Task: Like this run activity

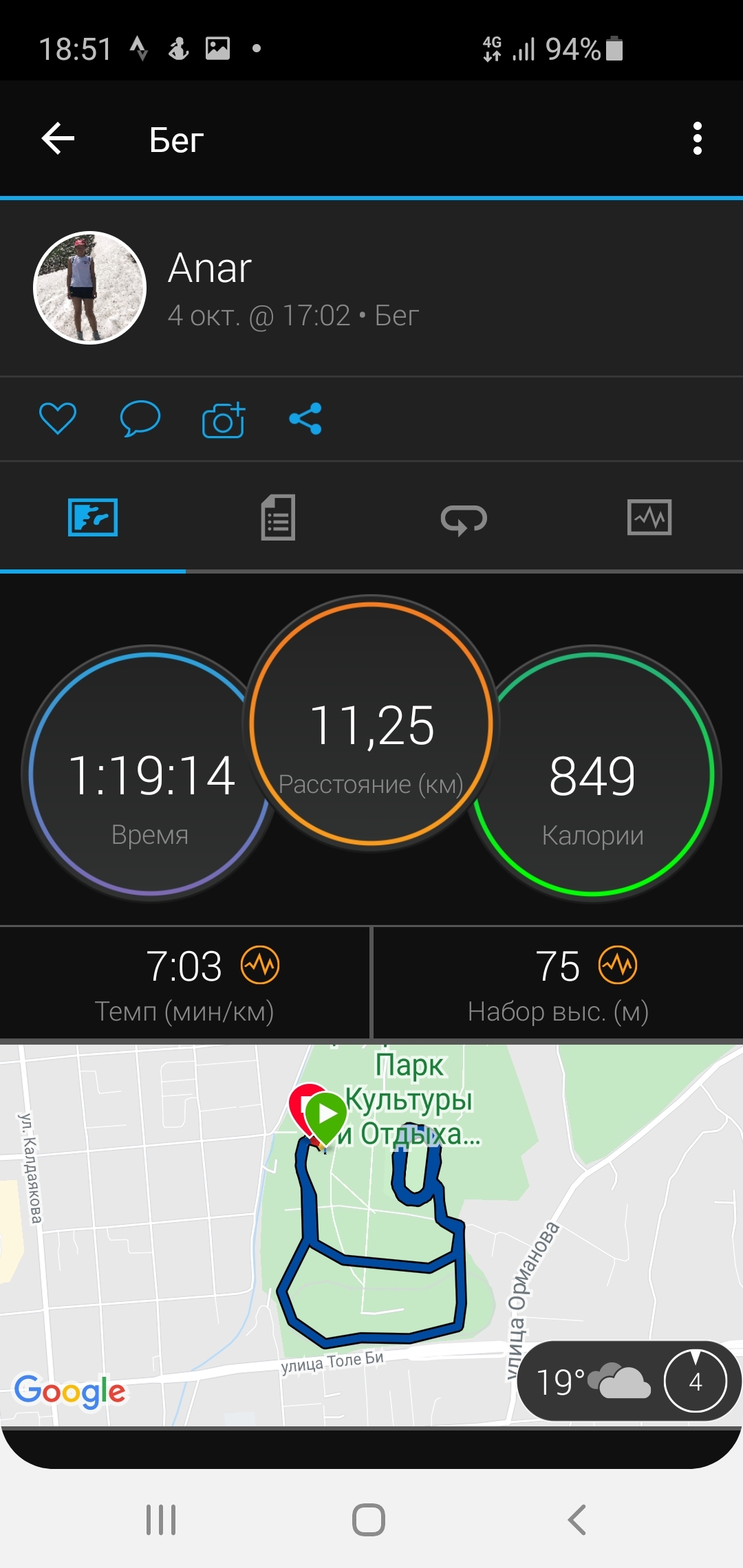Action: (58, 419)
